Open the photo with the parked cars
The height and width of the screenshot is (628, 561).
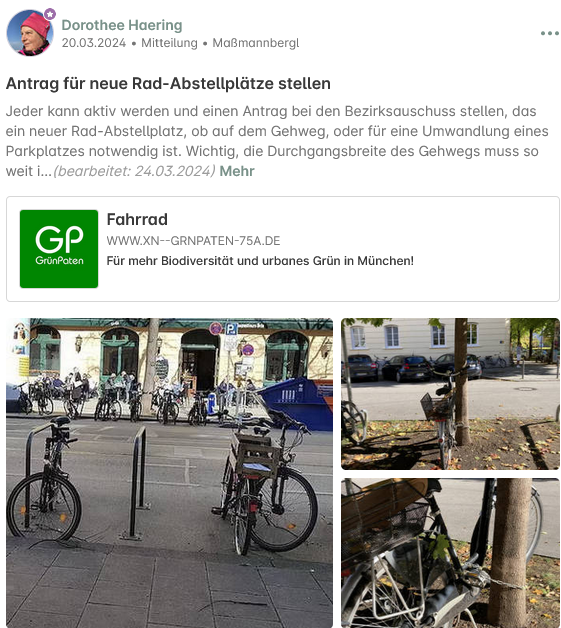coord(450,394)
